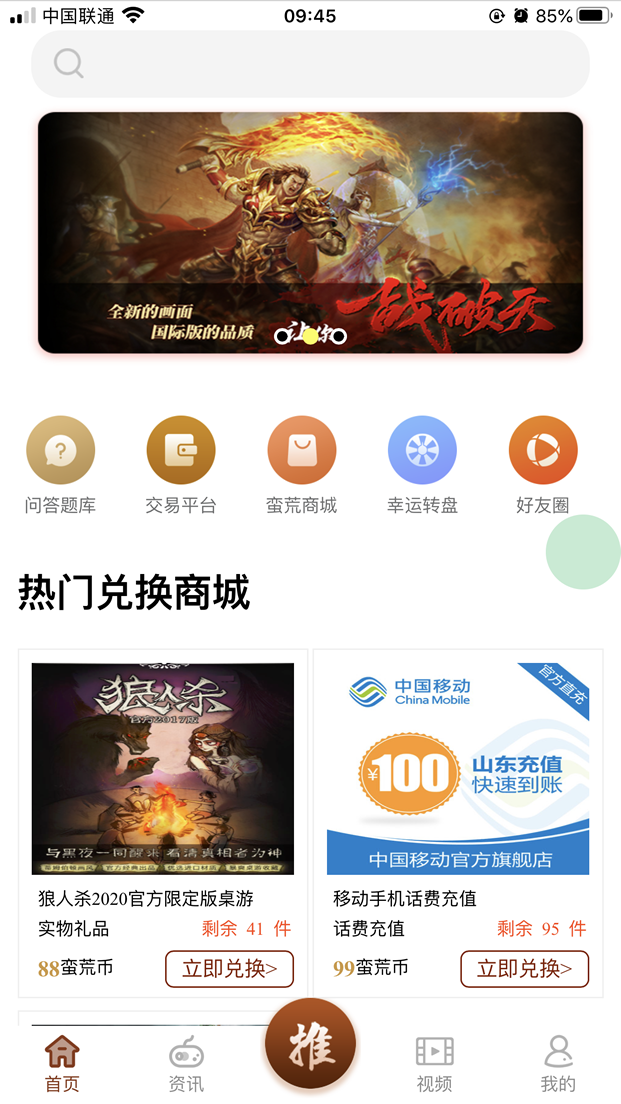621x1104 pixels.
Task: Switch to the 视频 tab
Action: [x=434, y=1064]
